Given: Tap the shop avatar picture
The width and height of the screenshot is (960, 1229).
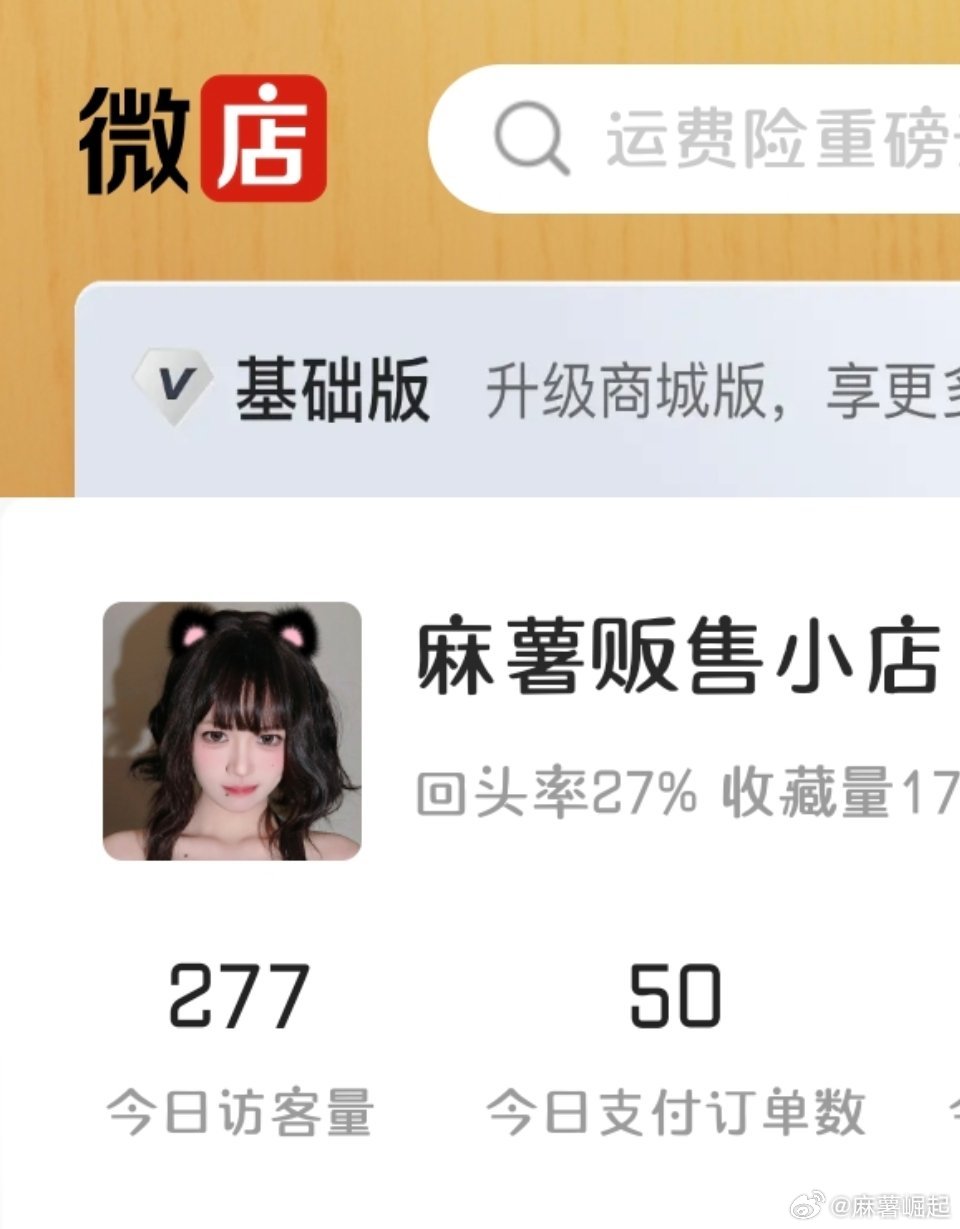Looking at the screenshot, I should pyautogui.click(x=232, y=731).
